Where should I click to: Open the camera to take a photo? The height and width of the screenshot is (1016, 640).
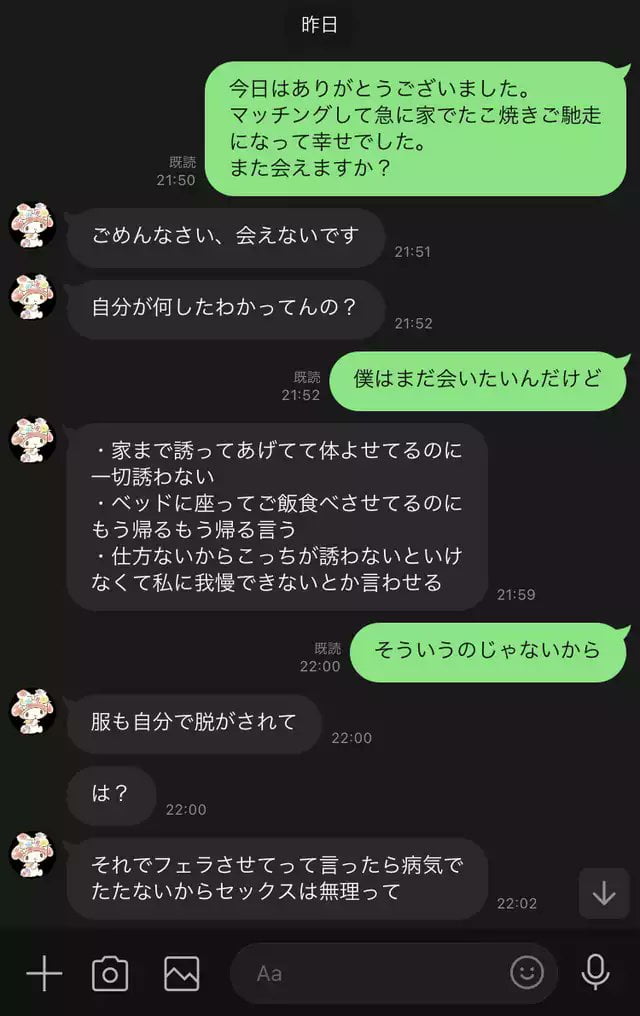tap(110, 973)
